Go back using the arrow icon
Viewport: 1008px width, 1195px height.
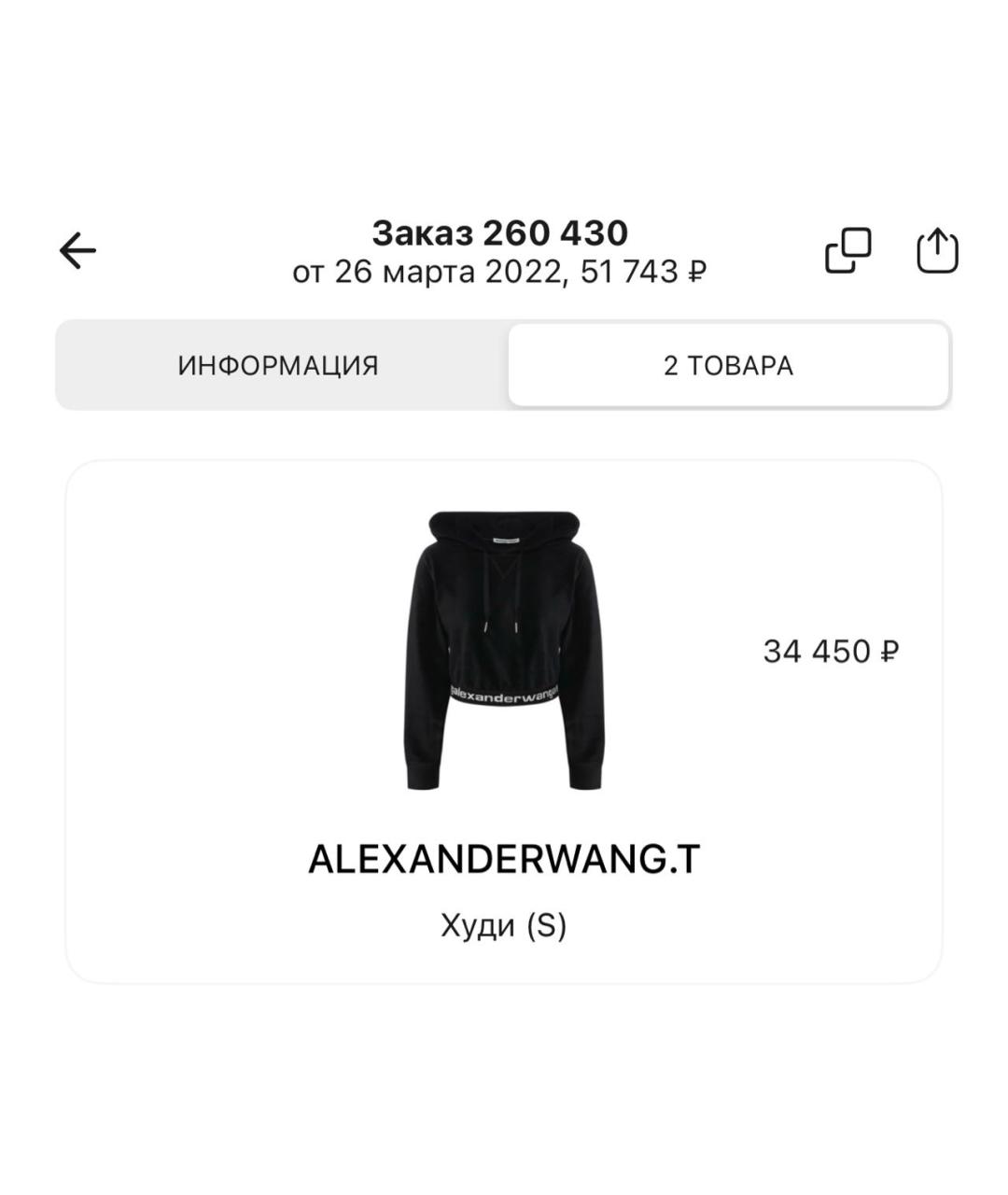coord(77,251)
